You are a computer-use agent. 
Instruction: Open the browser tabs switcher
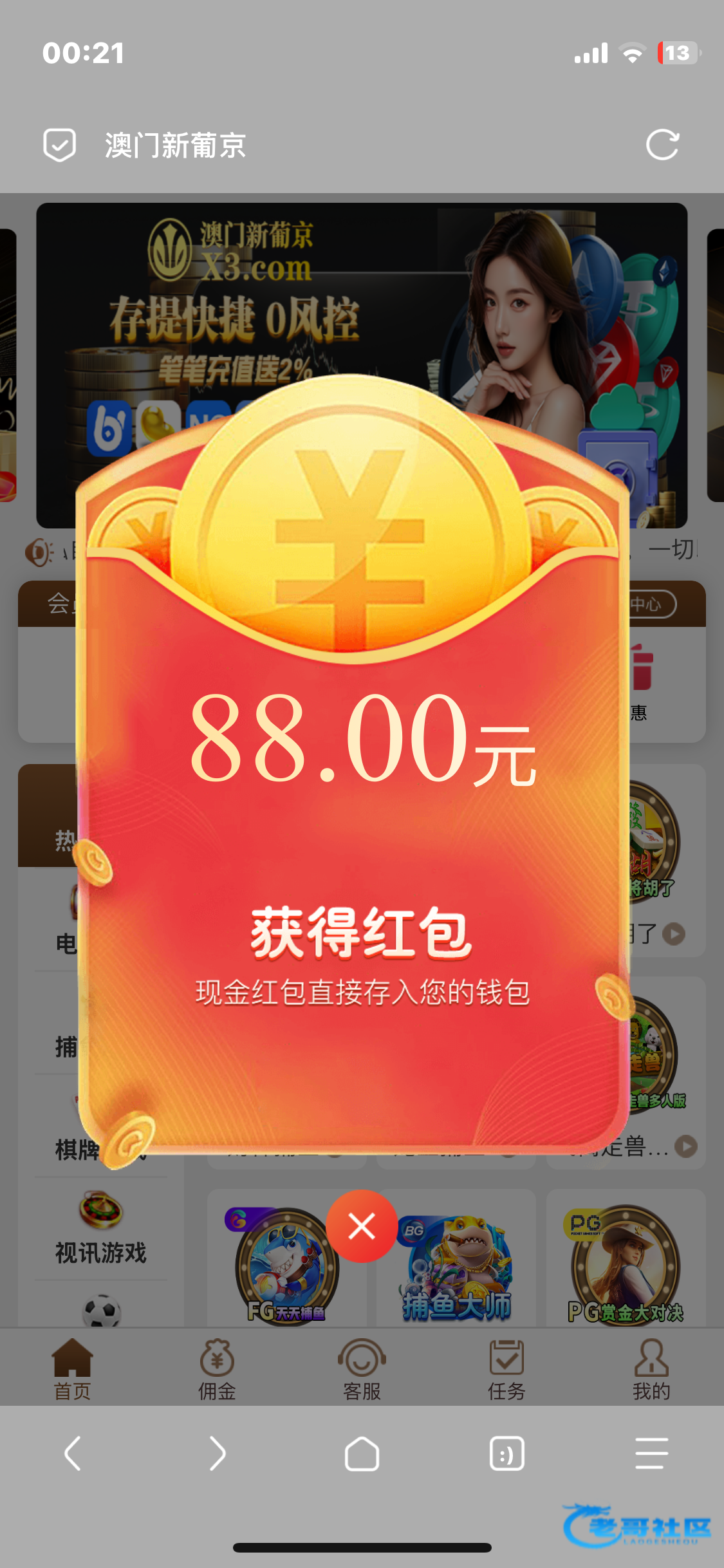(x=506, y=1453)
